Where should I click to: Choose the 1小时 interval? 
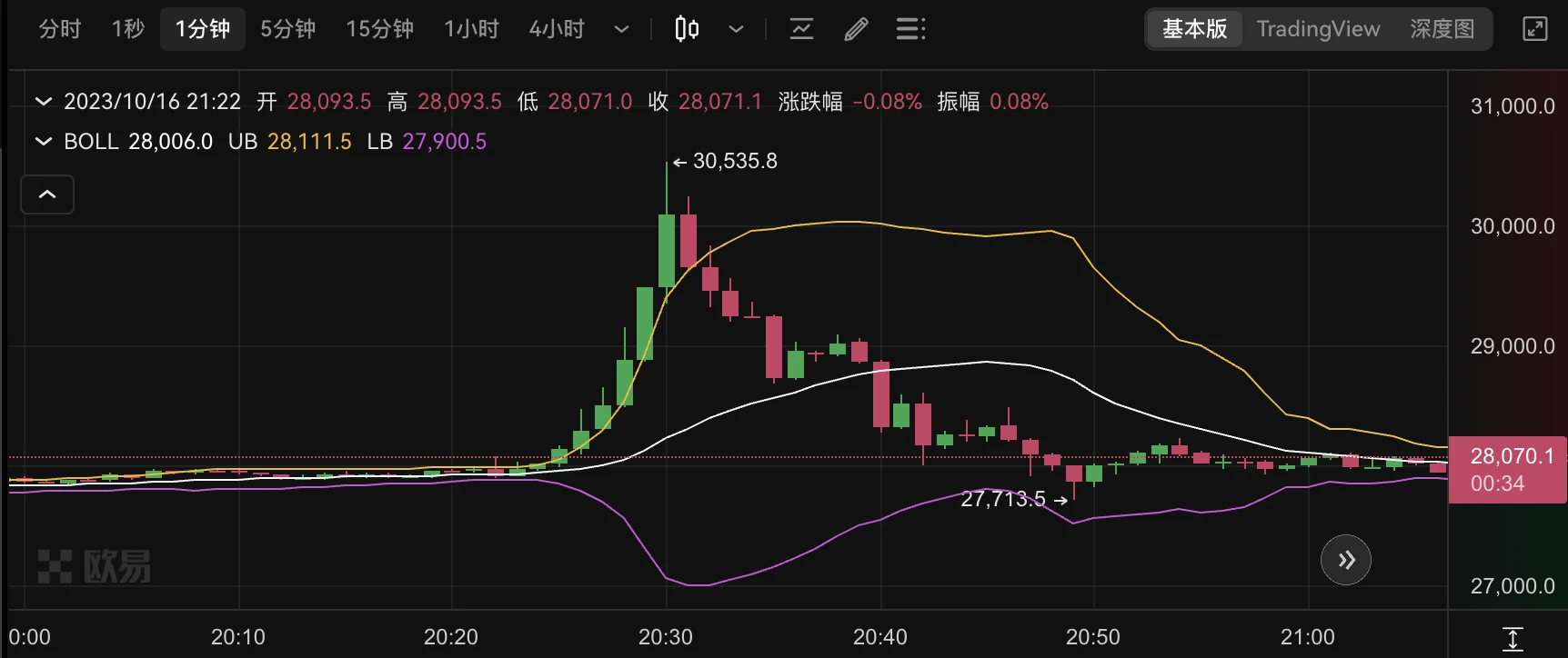(471, 29)
